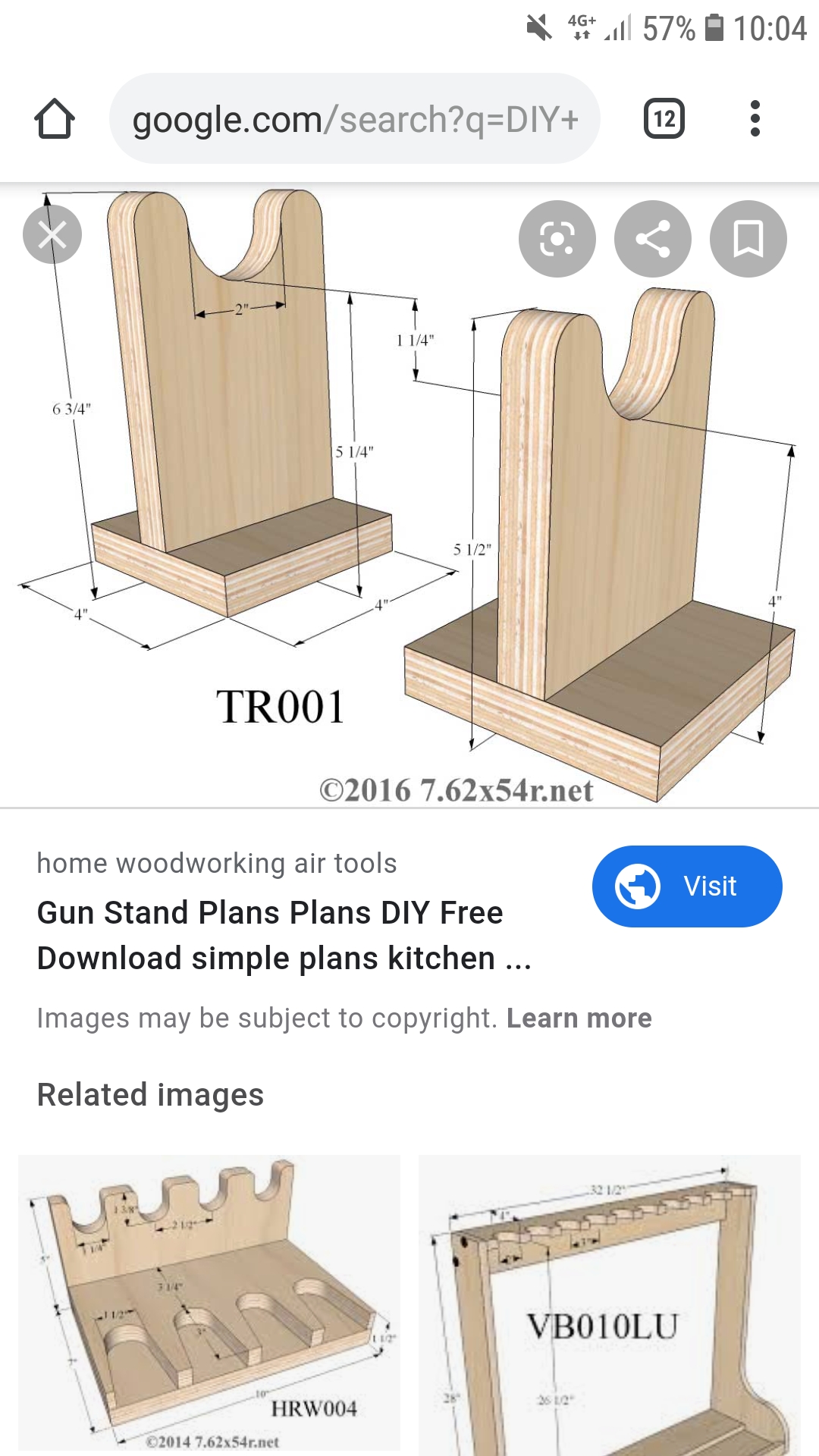Visit the source website
Image resolution: width=819 pixels, height=1456 pixels.
pos(687,886)
